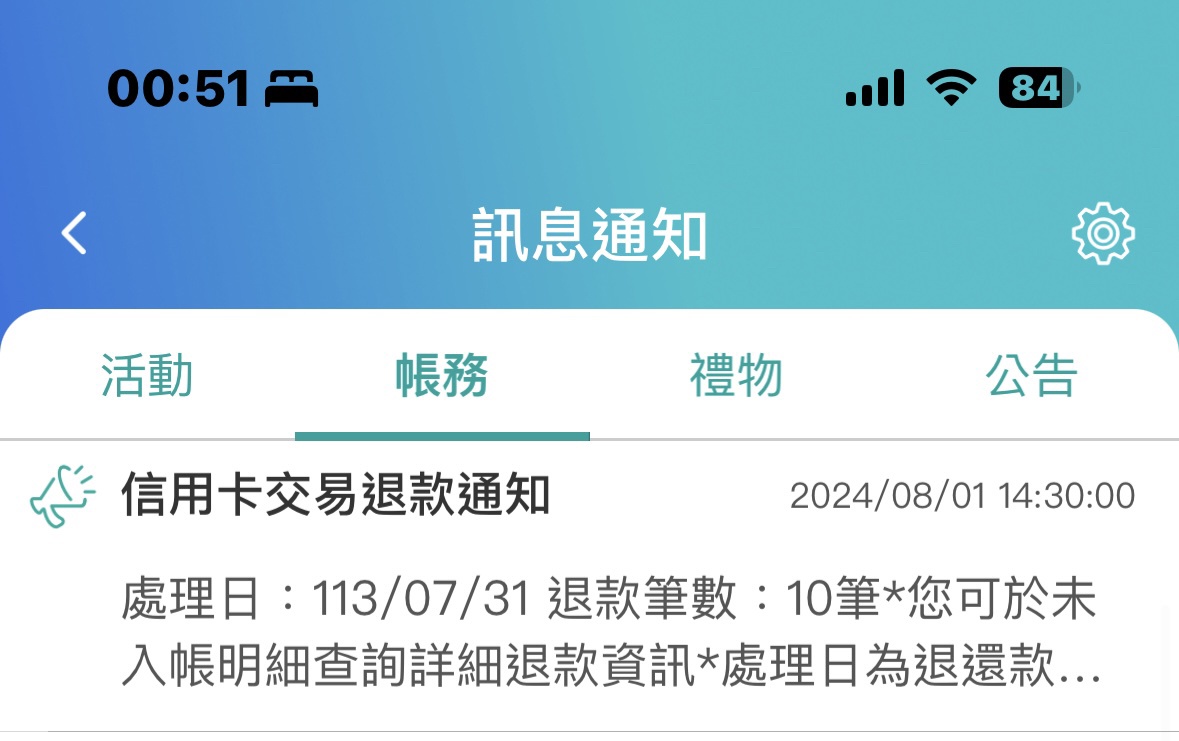Select the 帳務 tab

point(442,377)
